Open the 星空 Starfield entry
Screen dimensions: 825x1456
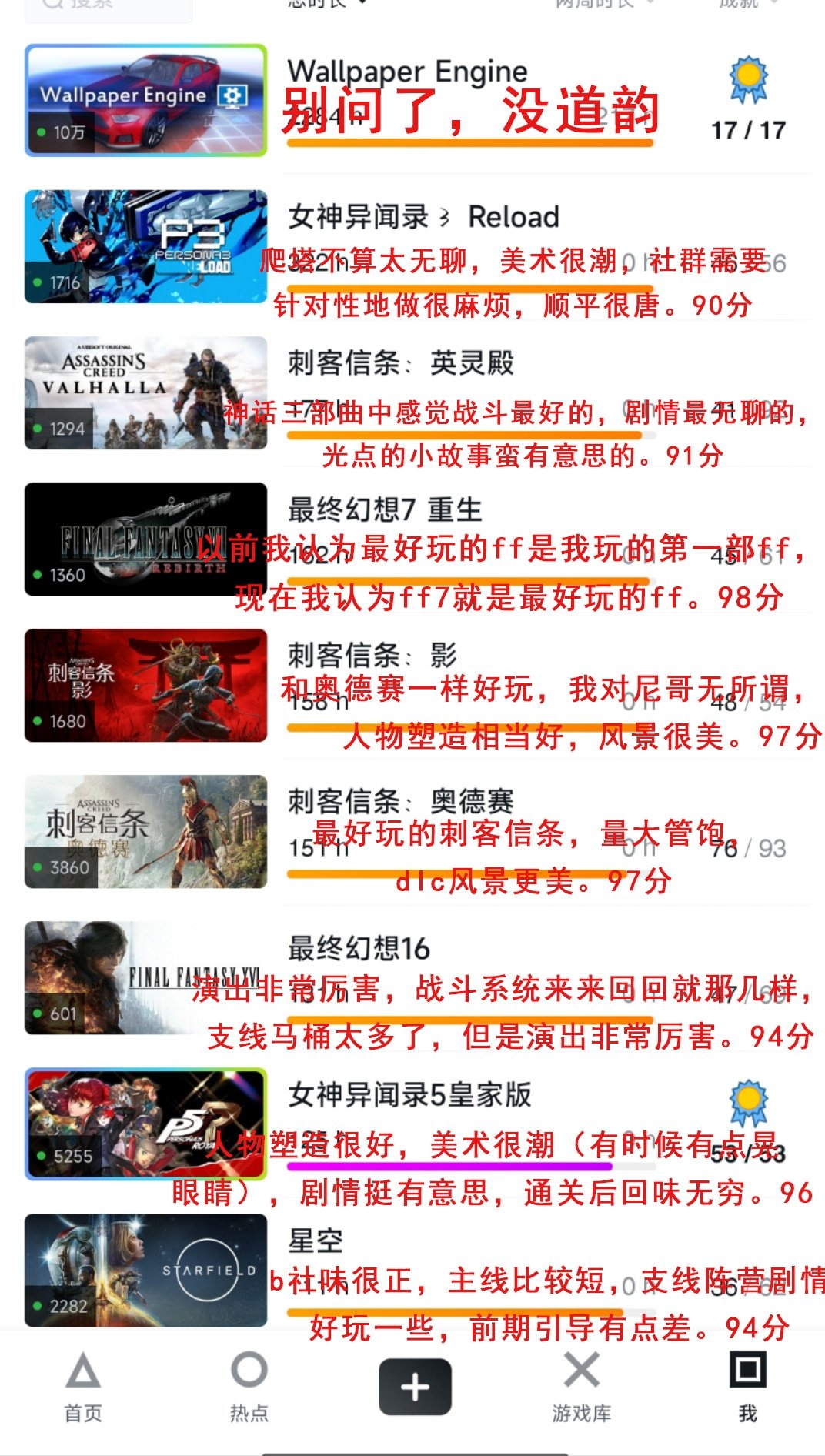(x=145, y=1270)
